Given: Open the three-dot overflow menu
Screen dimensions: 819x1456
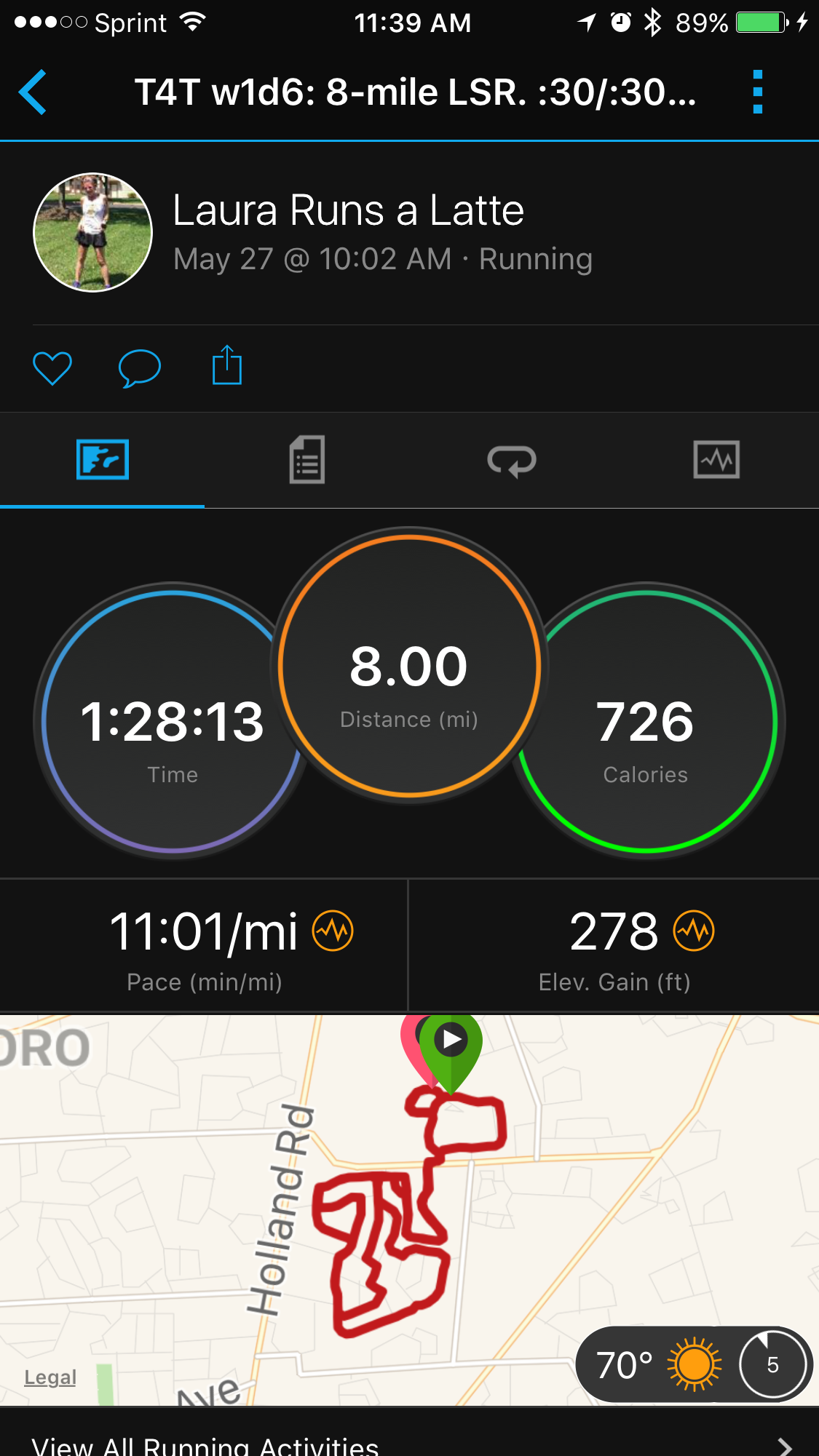Looking at the screenshot, I should (x=757, y=92).
